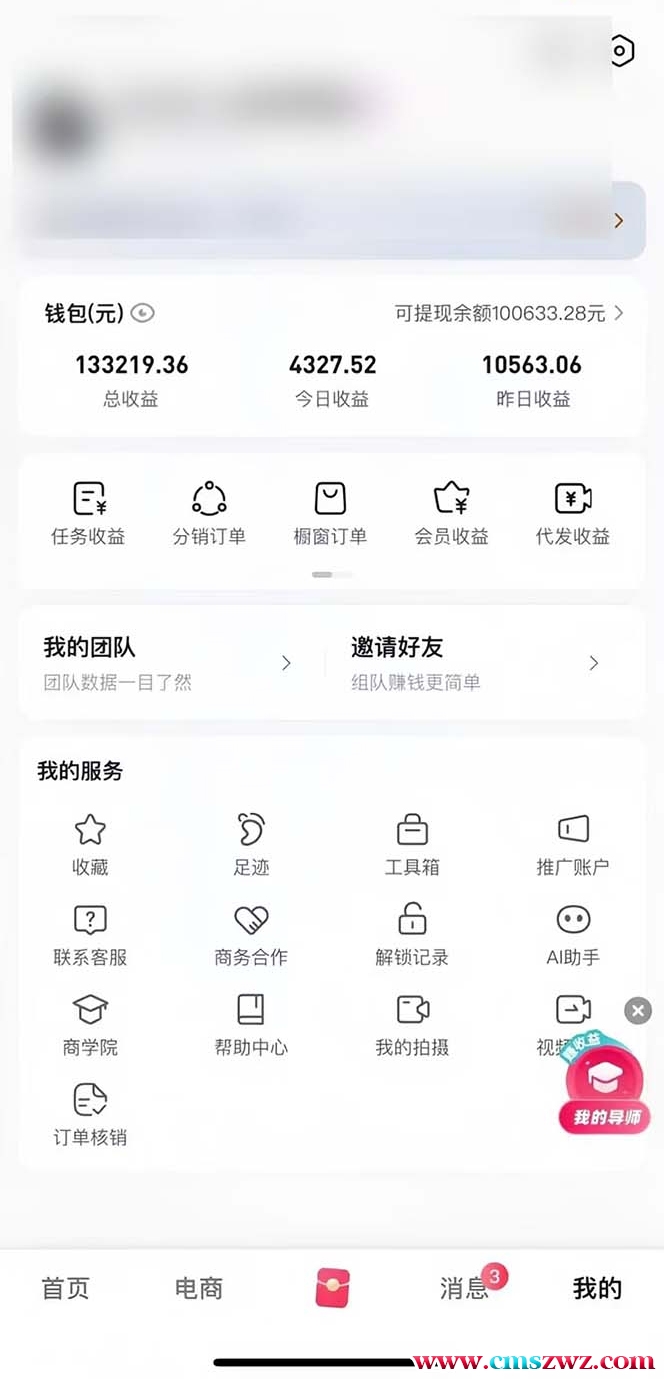Screen dimensions: 664x1379
Task: Open 收藏 favorites
Action: tap(90, 845)
